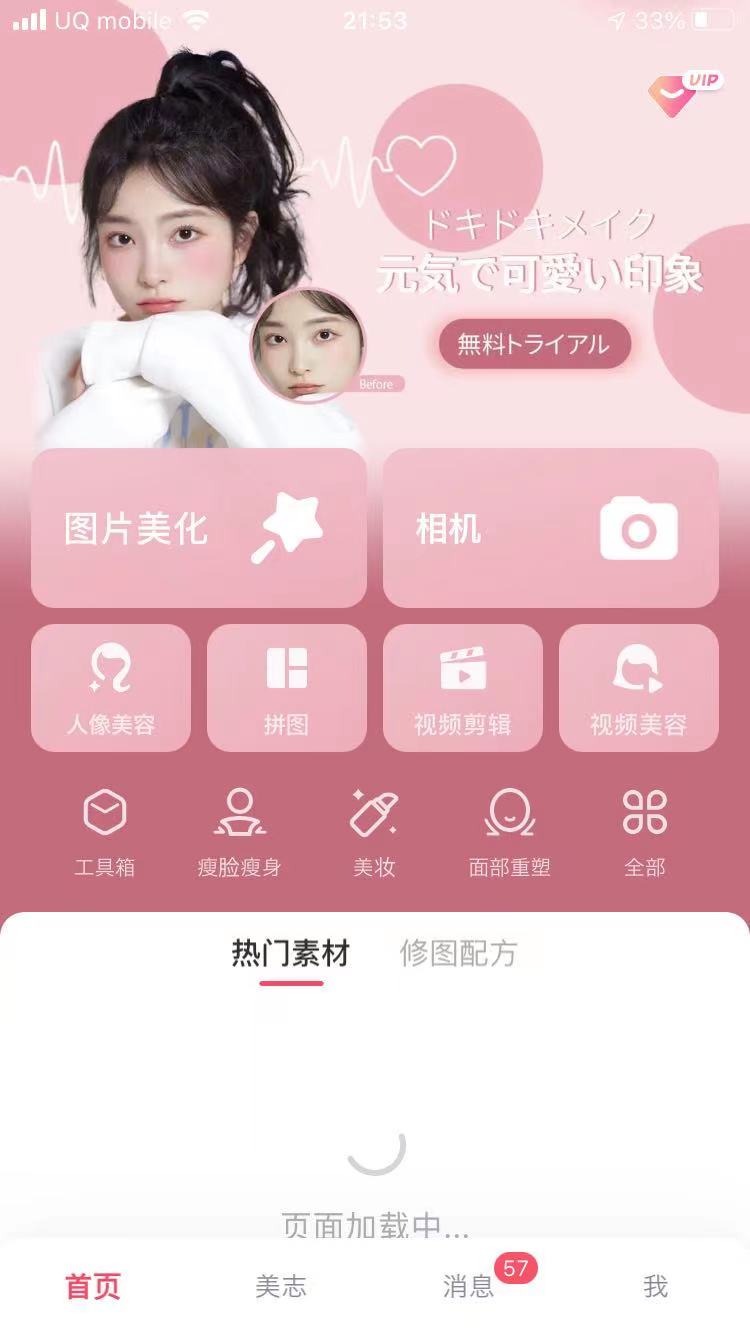Choose 面部重塑 face reshape
The width and height of the screenshot is (750, 1334).
509,832
